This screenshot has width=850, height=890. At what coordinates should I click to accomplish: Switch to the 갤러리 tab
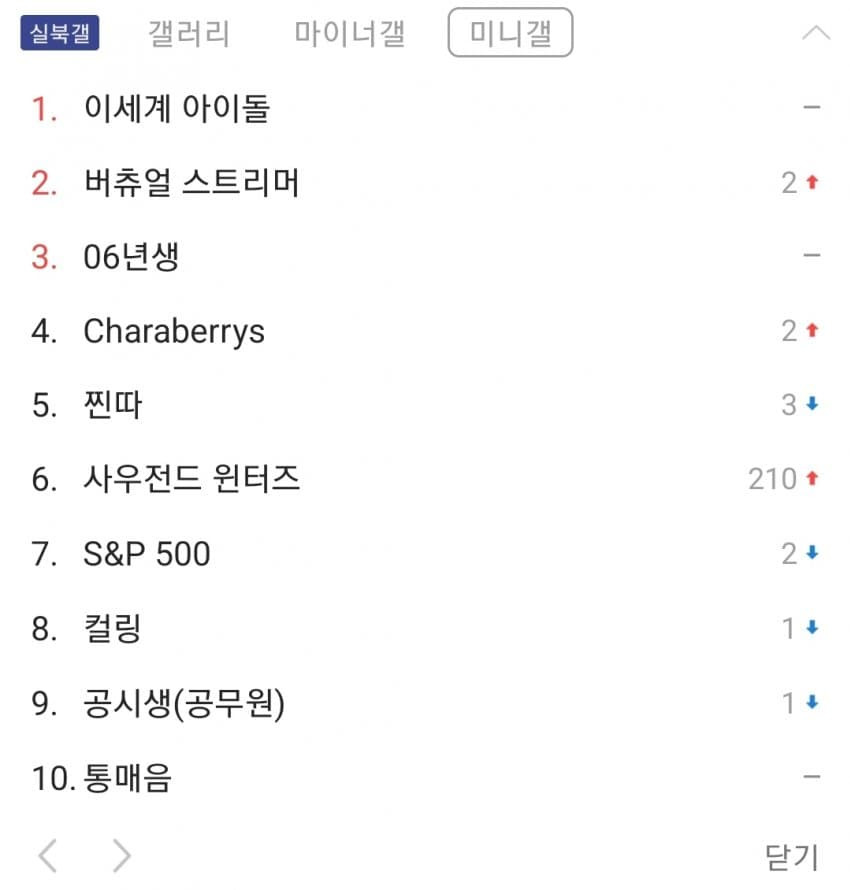point(189,34)
